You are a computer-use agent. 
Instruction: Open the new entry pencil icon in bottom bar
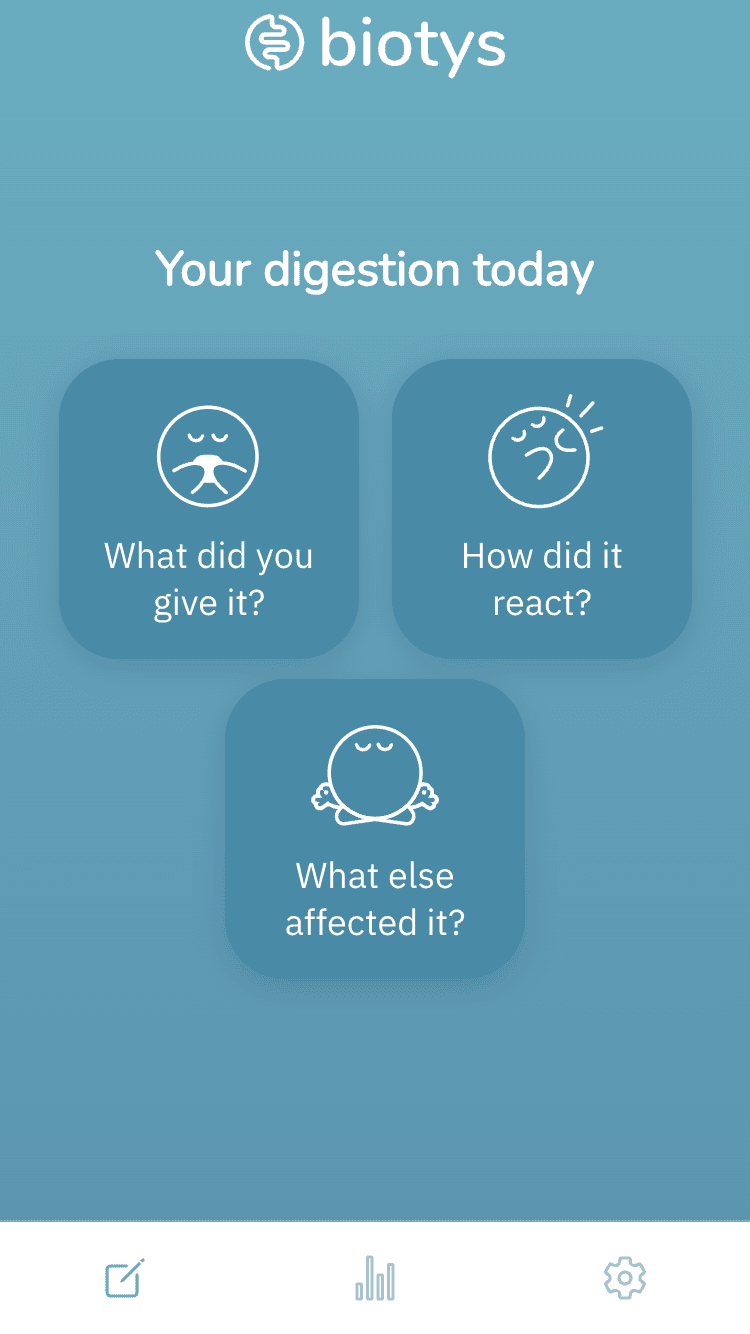click(x=122, y=1277)
